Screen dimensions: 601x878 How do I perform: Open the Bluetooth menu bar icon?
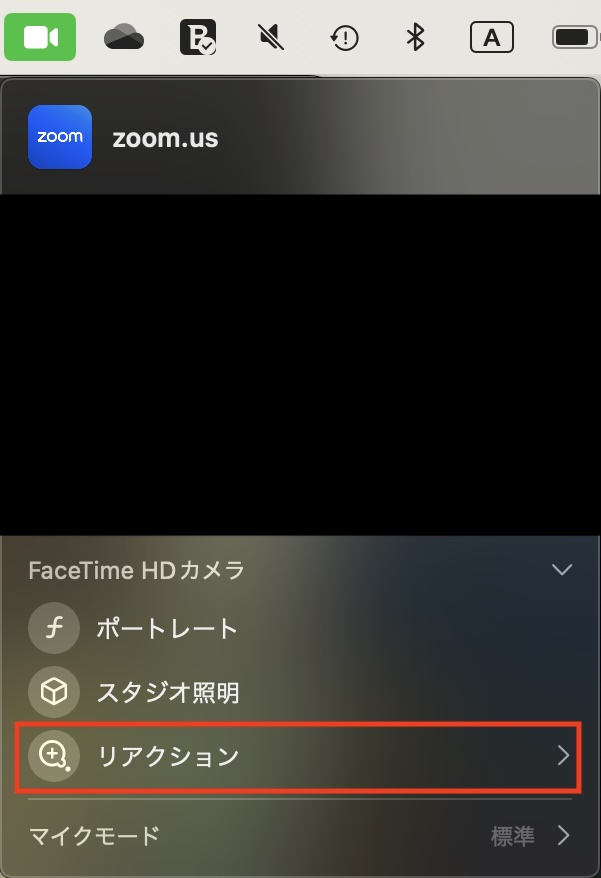(415, 38)
